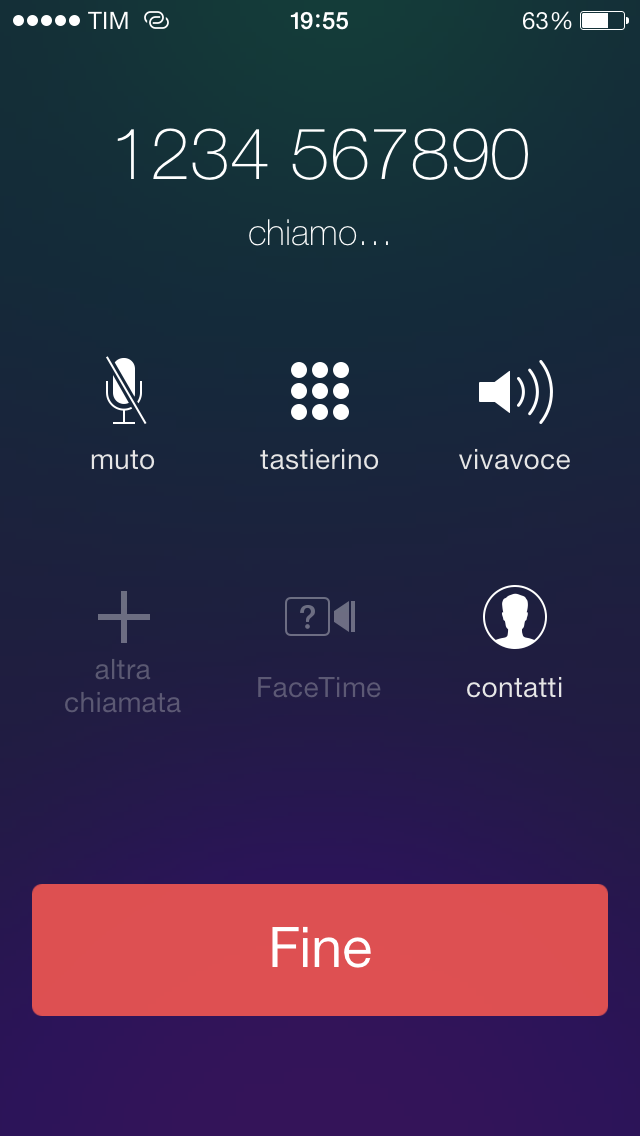Mute the call microphone
The width and height of the screenshot is (640, 1136).
(124, 392)
